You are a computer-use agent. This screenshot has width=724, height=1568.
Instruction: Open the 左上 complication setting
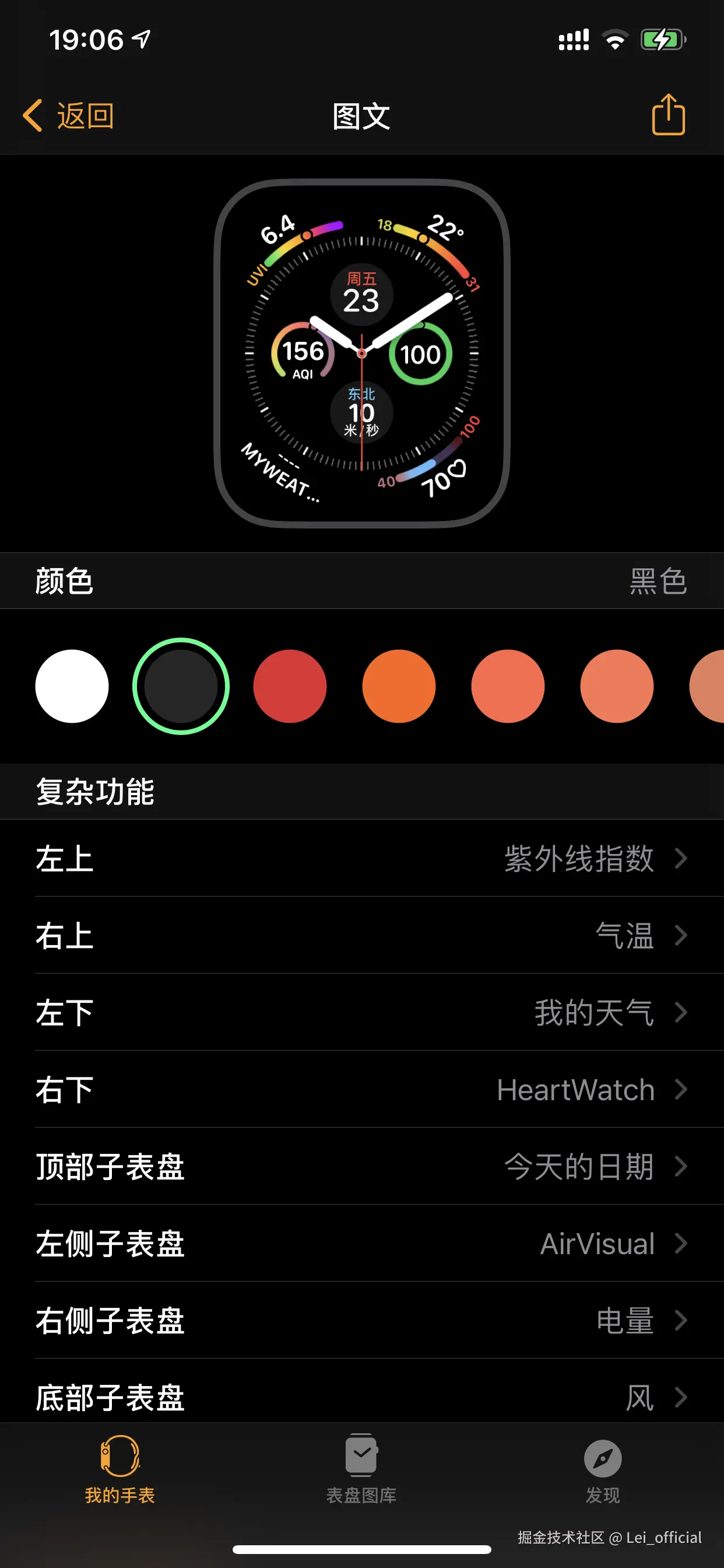[362, 858]
